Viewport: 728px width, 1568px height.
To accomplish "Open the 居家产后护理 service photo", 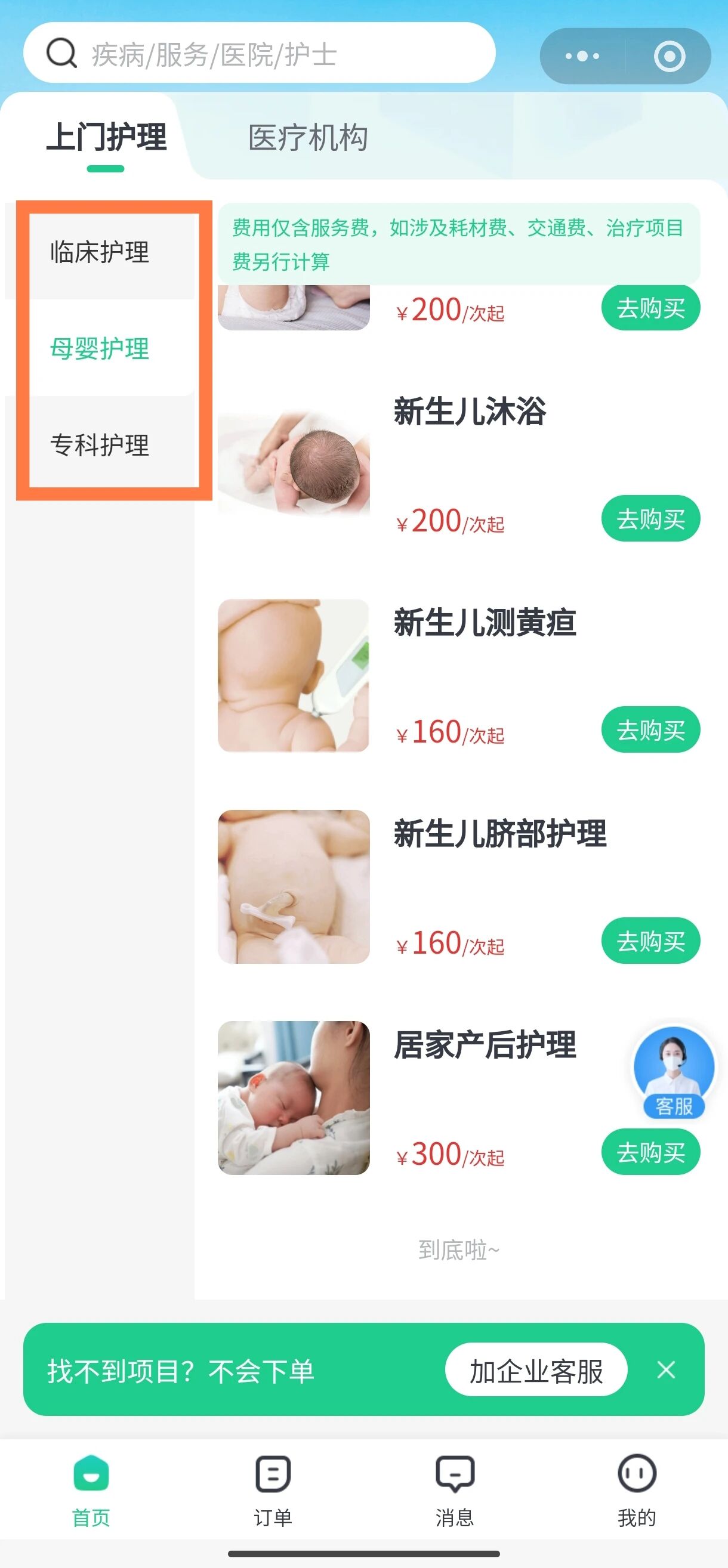I will click(294, 1097).
